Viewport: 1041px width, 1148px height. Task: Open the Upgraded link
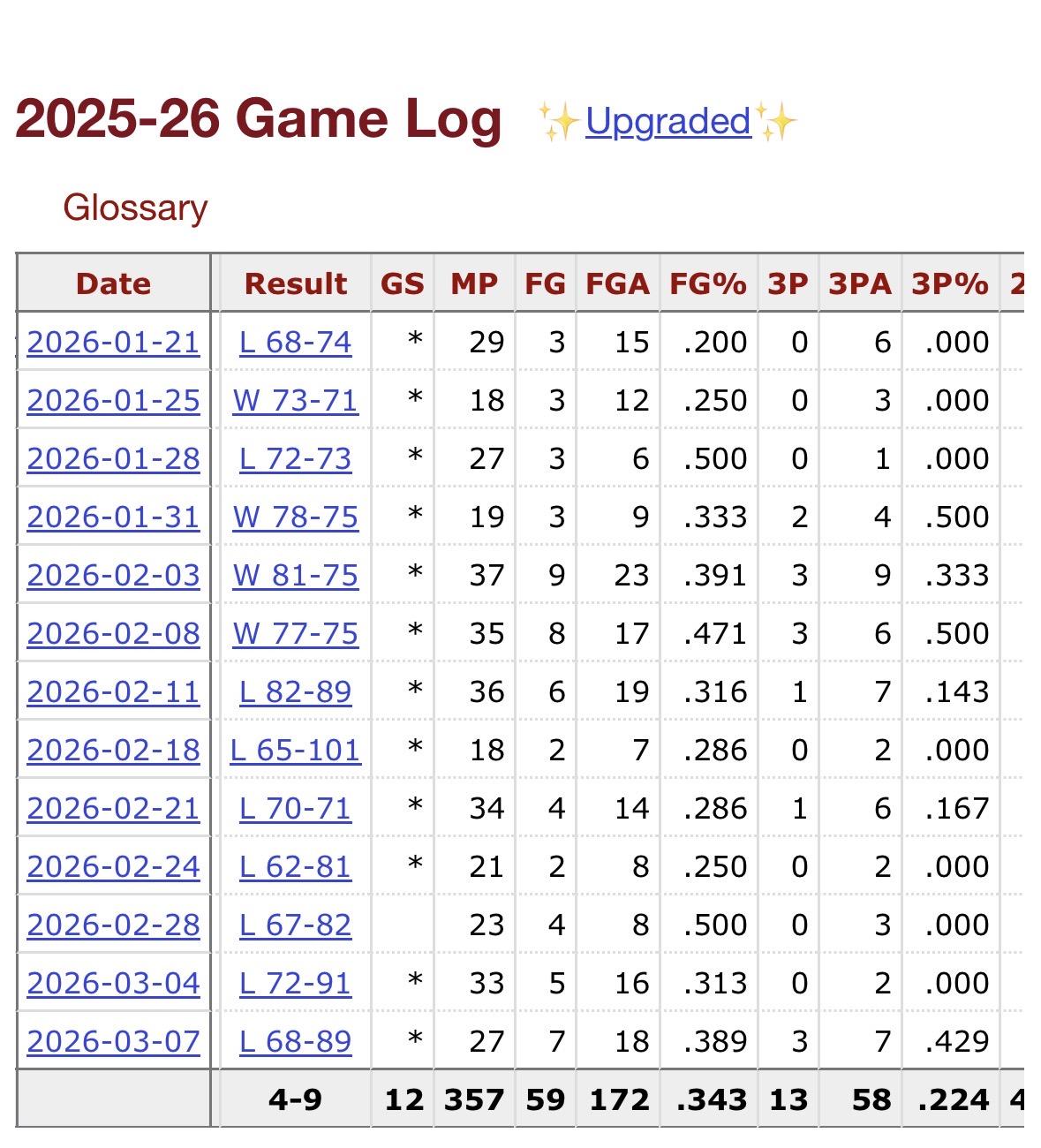pos(668,121)
